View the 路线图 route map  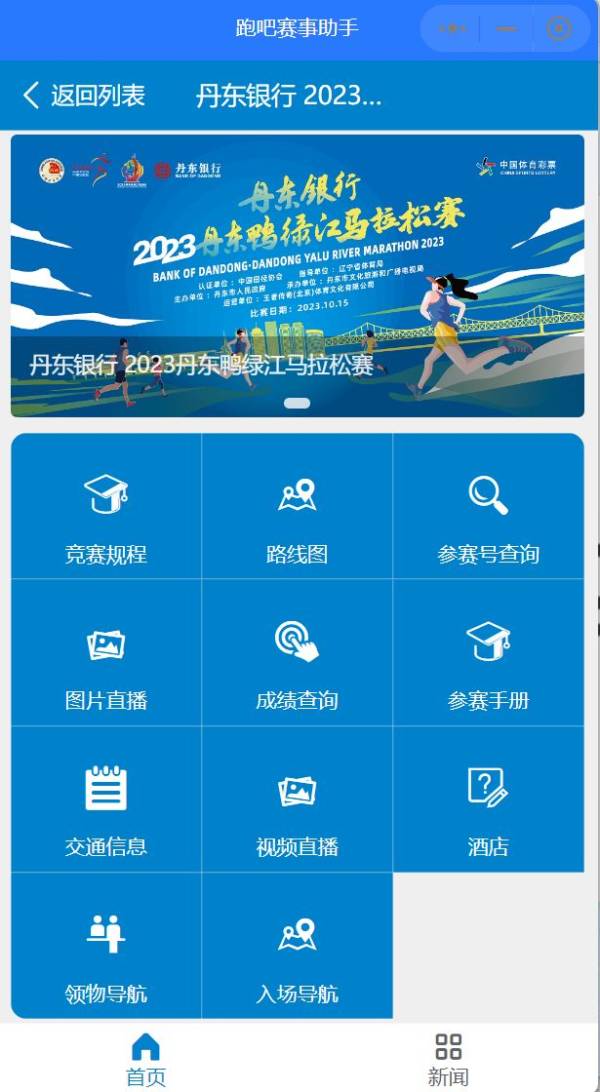pyautogui.click(x=297, y=506)
